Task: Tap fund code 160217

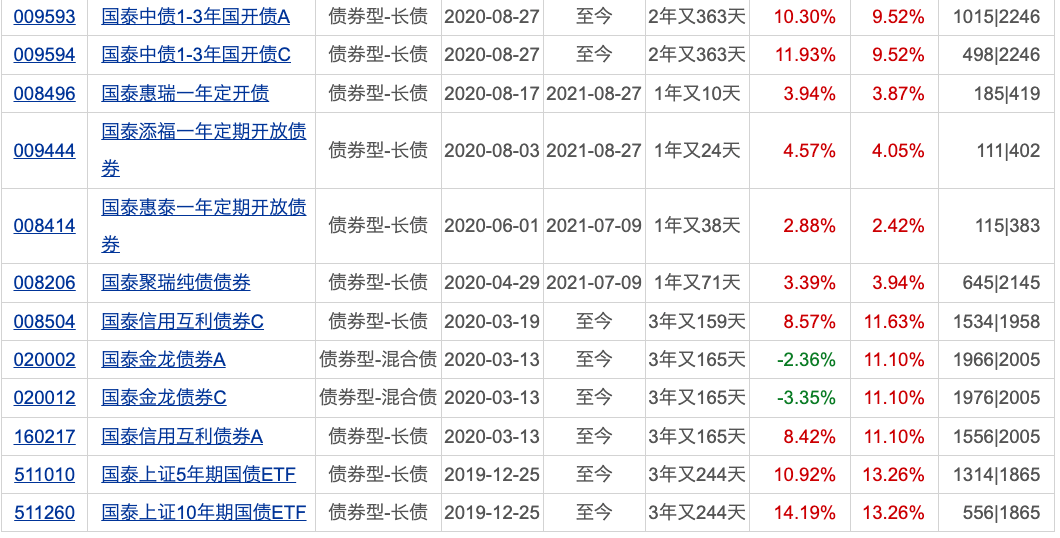Action: pyautogui.click(x=44, y=436)
